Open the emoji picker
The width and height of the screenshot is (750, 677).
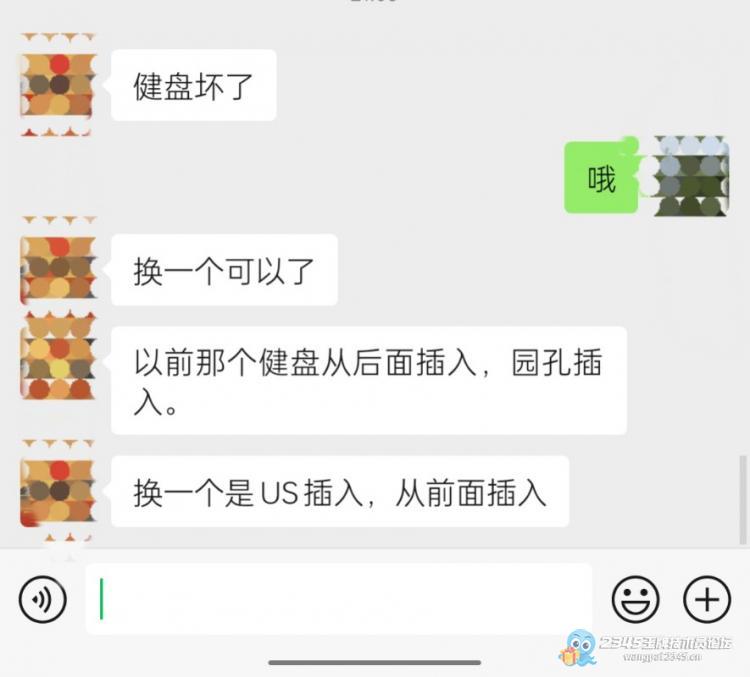click(x=635, y=600)
